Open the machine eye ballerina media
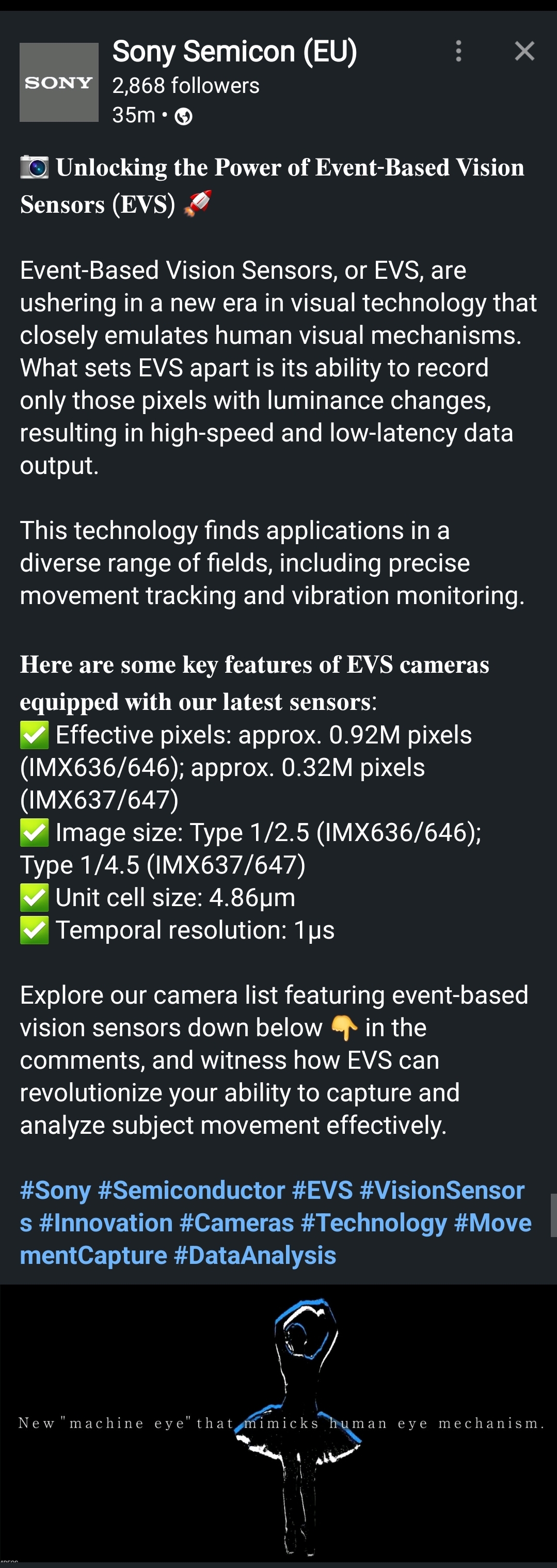Image resolution: width=557 pixels, height=1568 pixels. coord(278,1424)
